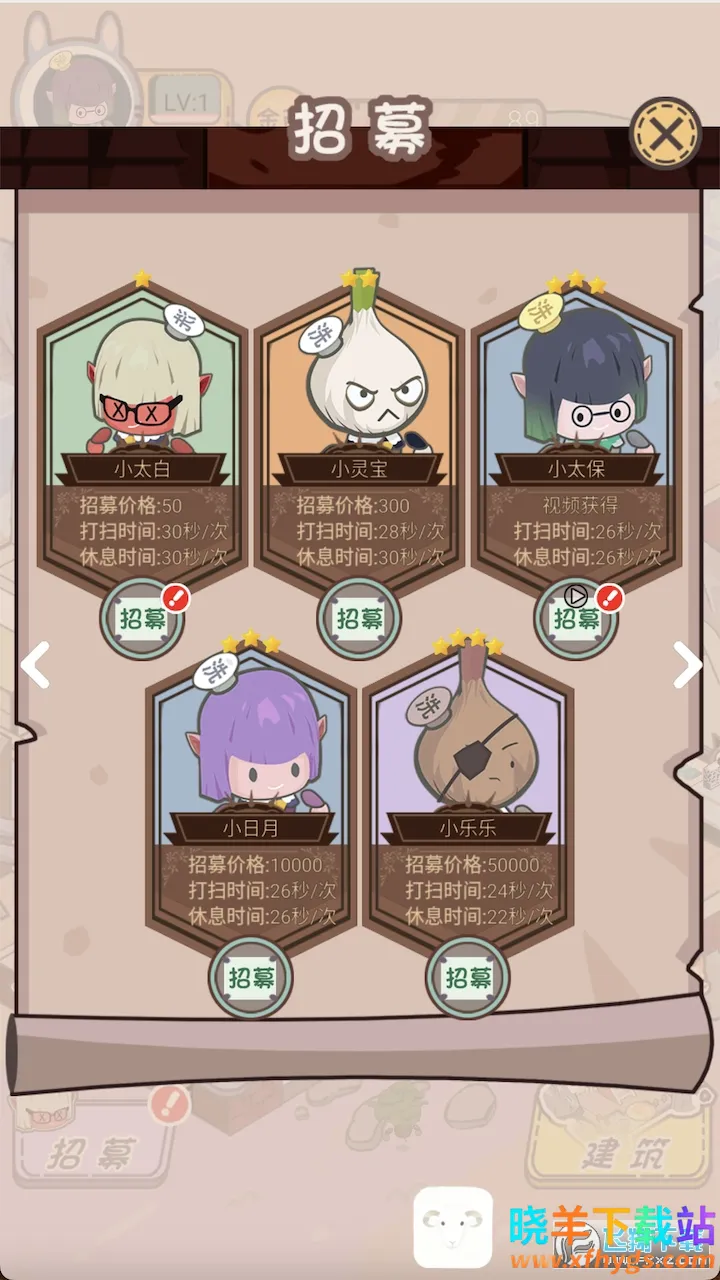720x1280 pixels.
Task: Recruit 小日月 for 10000 coins
Action: click(250, 977)
